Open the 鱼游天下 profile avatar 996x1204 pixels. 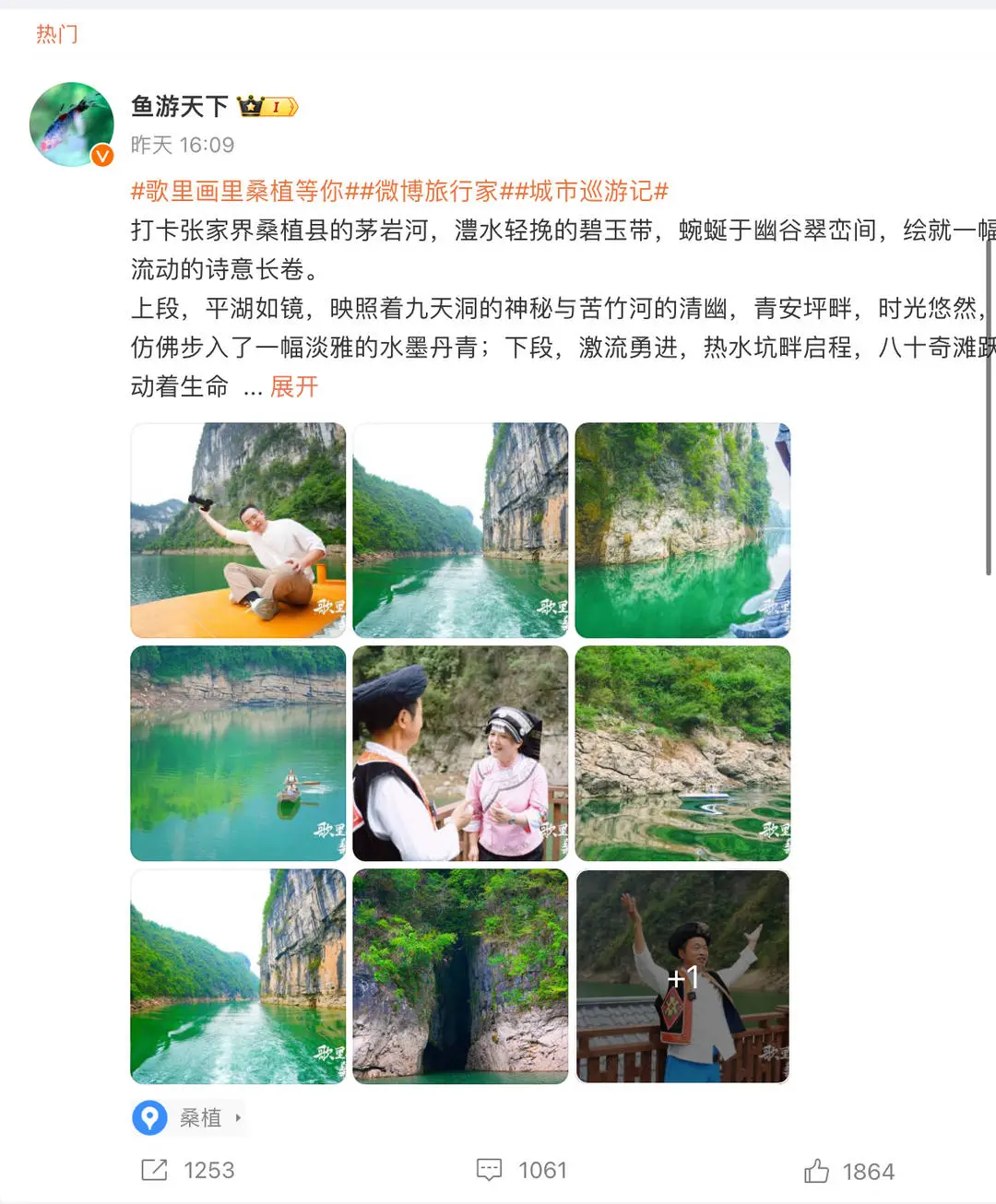pos(72,124)
